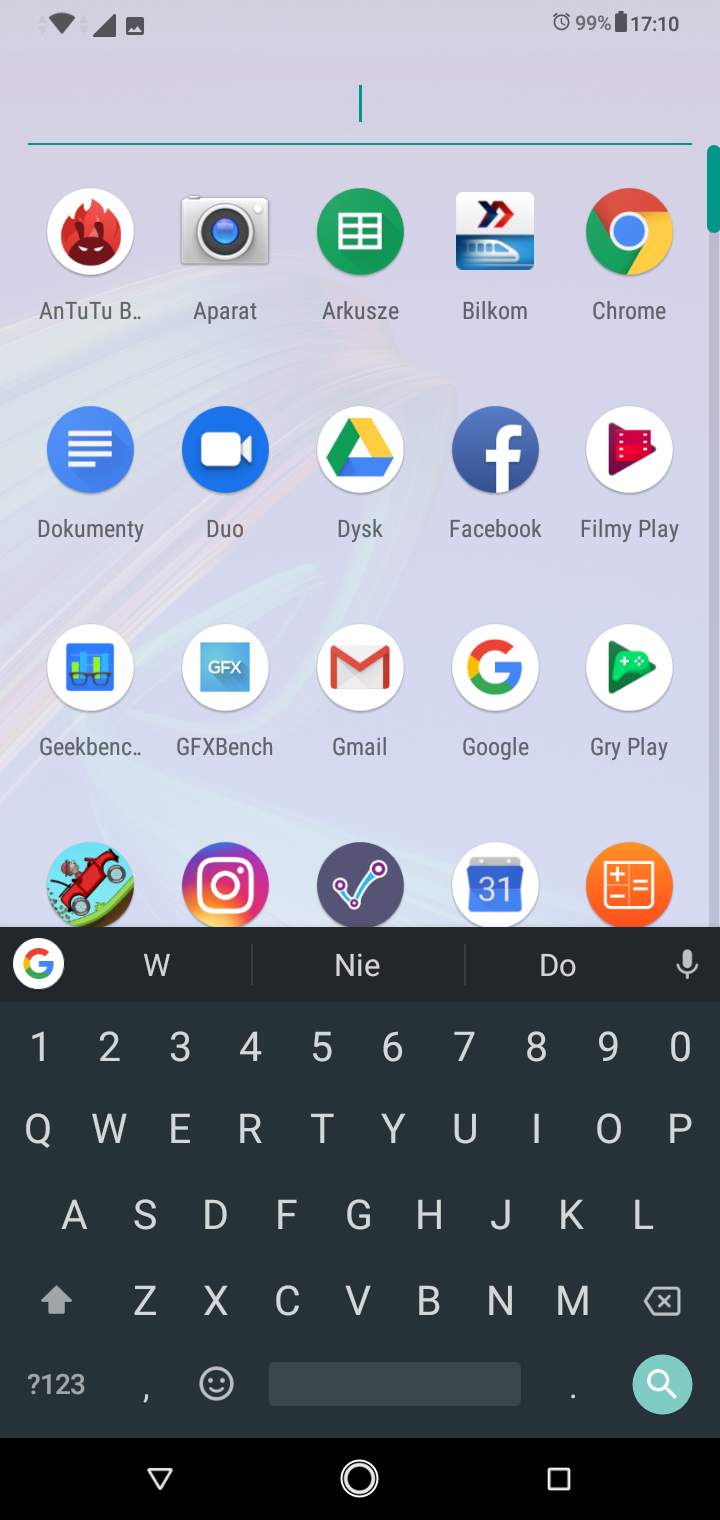Open the Google app
Image resolution: width=720 pixels, height=1520 pixels.
click(495, 668)
